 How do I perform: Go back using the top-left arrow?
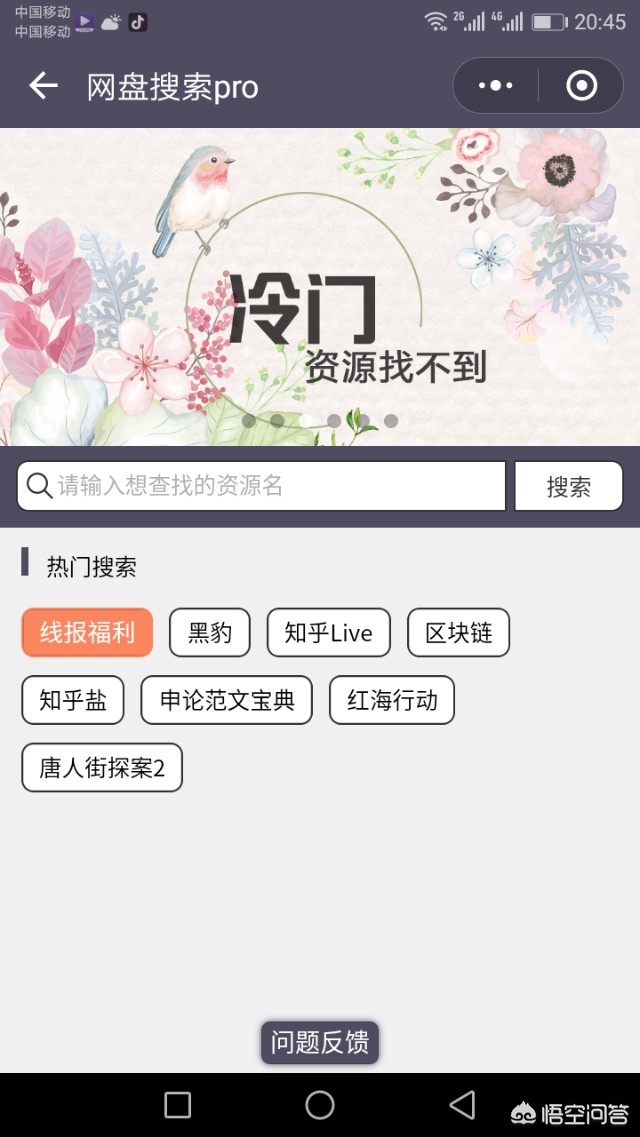click(x=43, y=86)
